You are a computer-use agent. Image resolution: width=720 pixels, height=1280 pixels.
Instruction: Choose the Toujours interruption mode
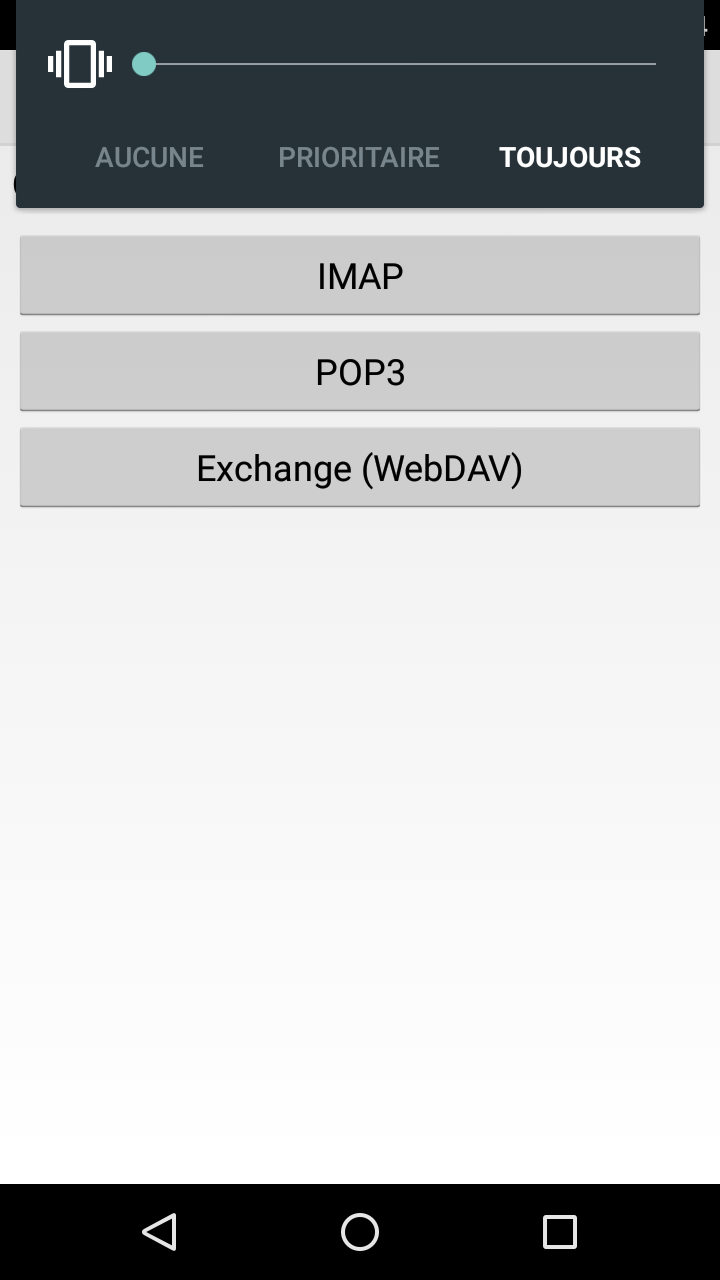pyautogui.click(x=570, y=157)
